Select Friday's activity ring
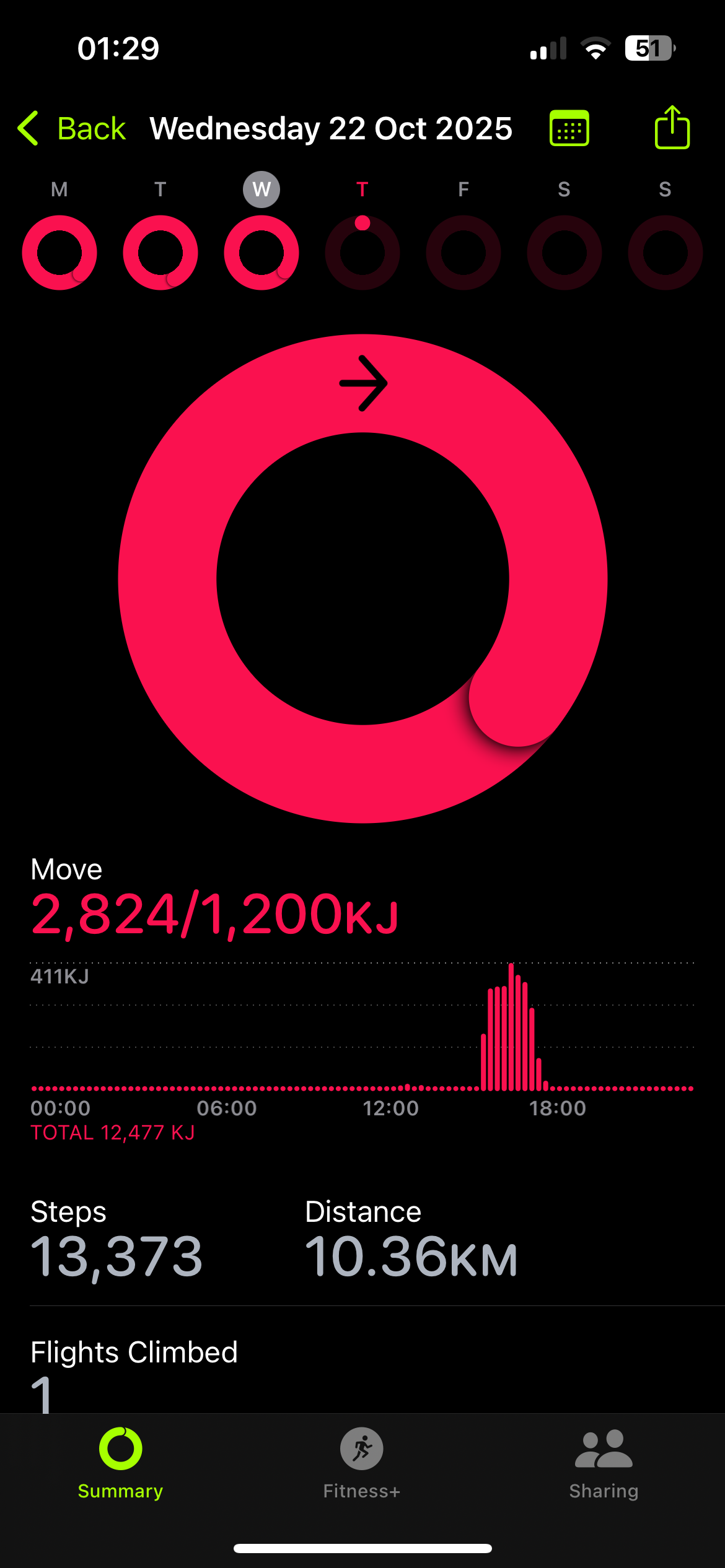 pyautogui.click(x=463, y=252)
